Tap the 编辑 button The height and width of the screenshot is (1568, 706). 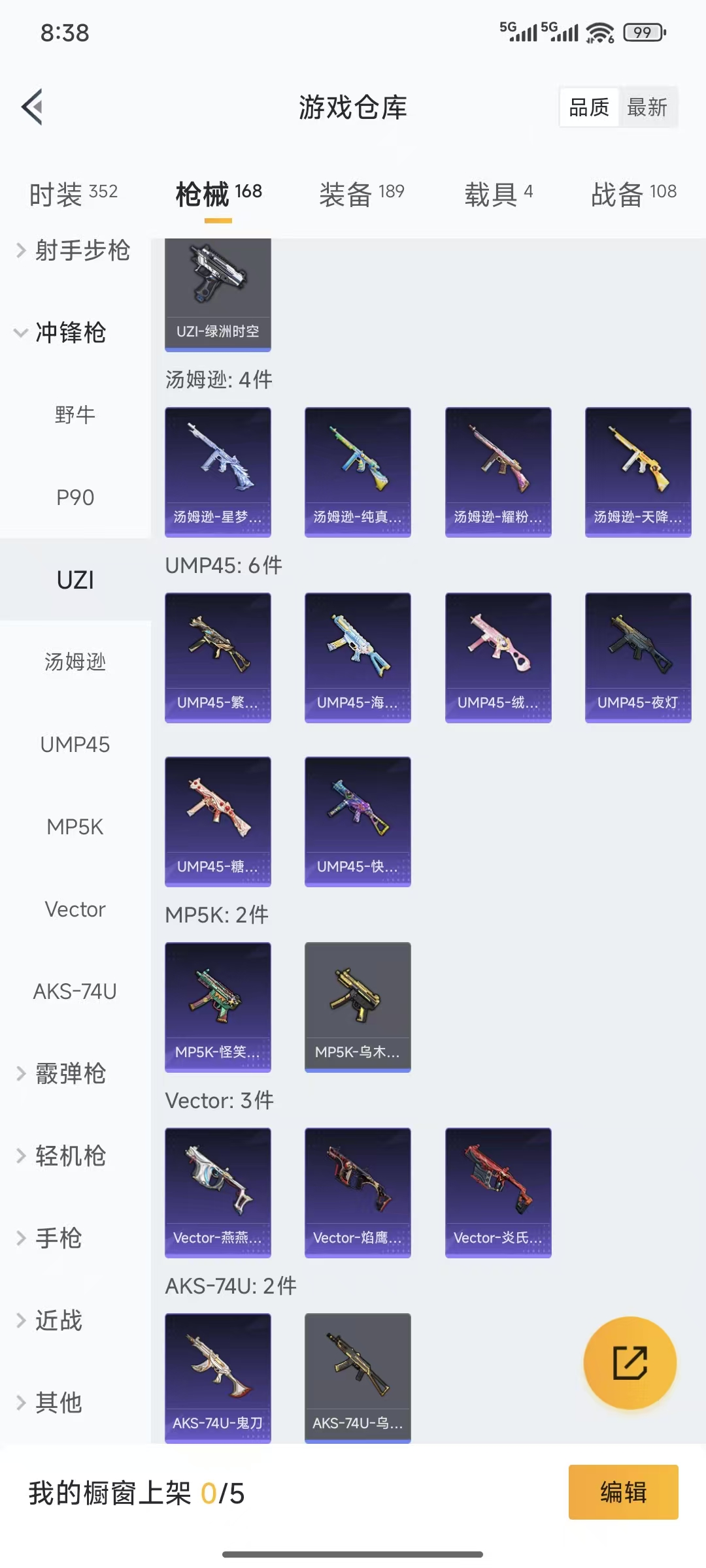click(x=623, y=1492)
